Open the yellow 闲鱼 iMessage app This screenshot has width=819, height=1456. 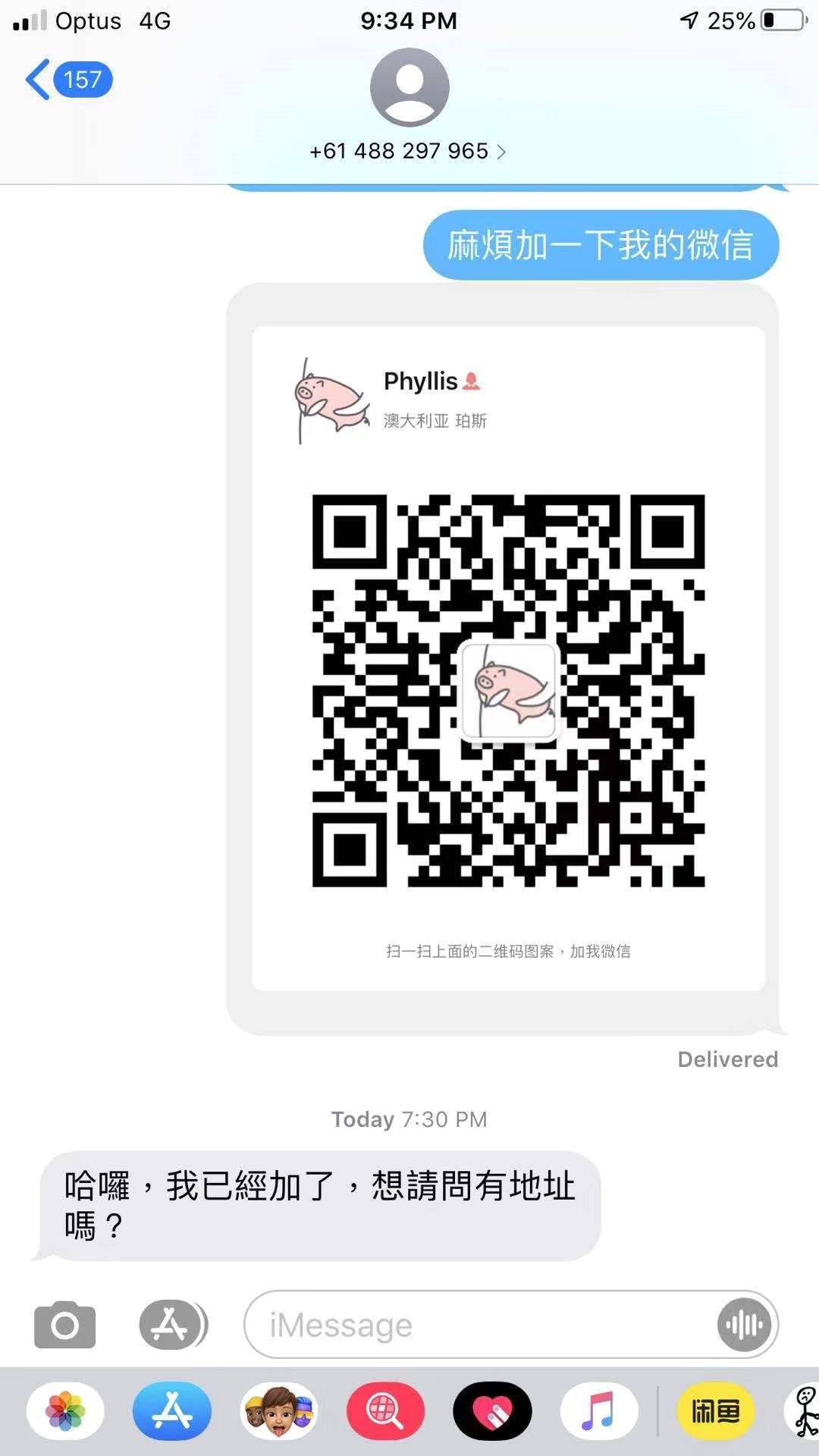pyautogui.click(x=716, y=1411)
